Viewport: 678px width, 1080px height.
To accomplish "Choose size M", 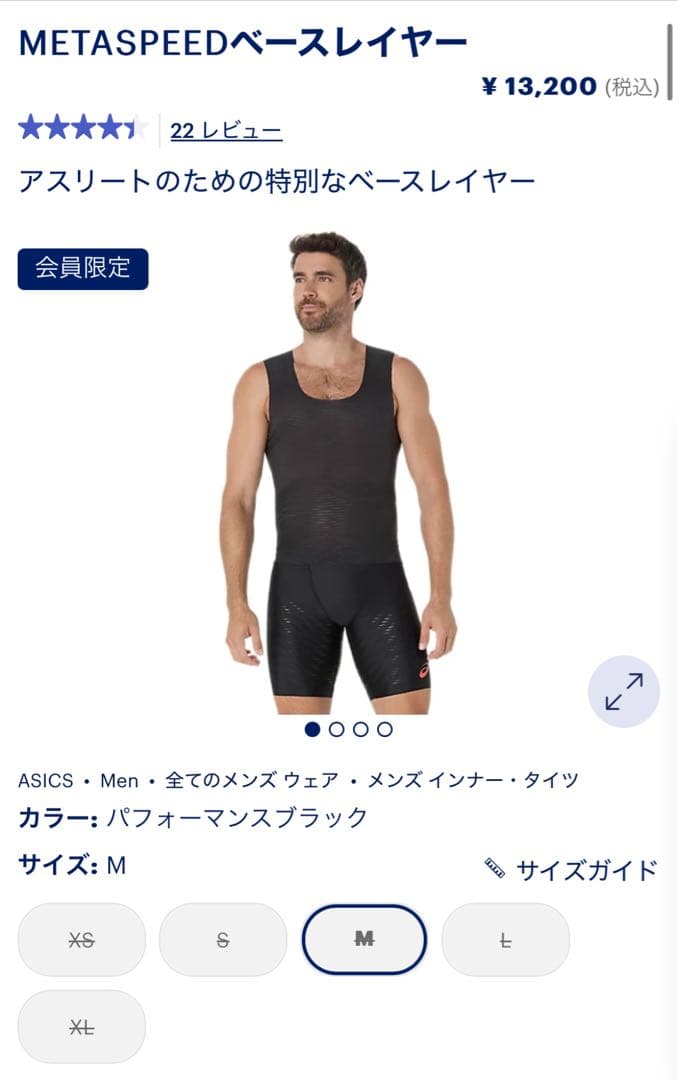I will click(364, 940).
